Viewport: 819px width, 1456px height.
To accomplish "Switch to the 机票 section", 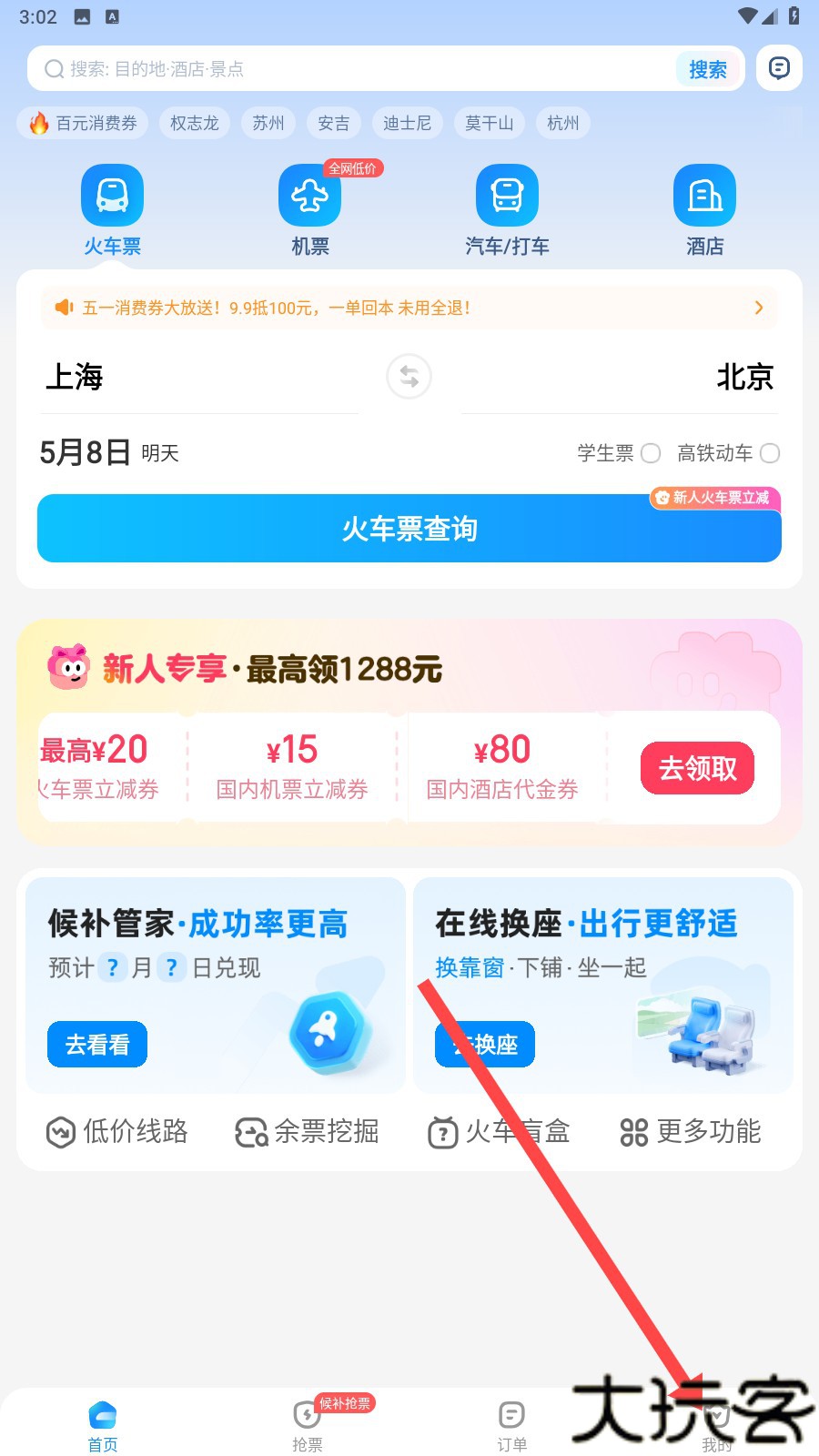I will point(309,209).
